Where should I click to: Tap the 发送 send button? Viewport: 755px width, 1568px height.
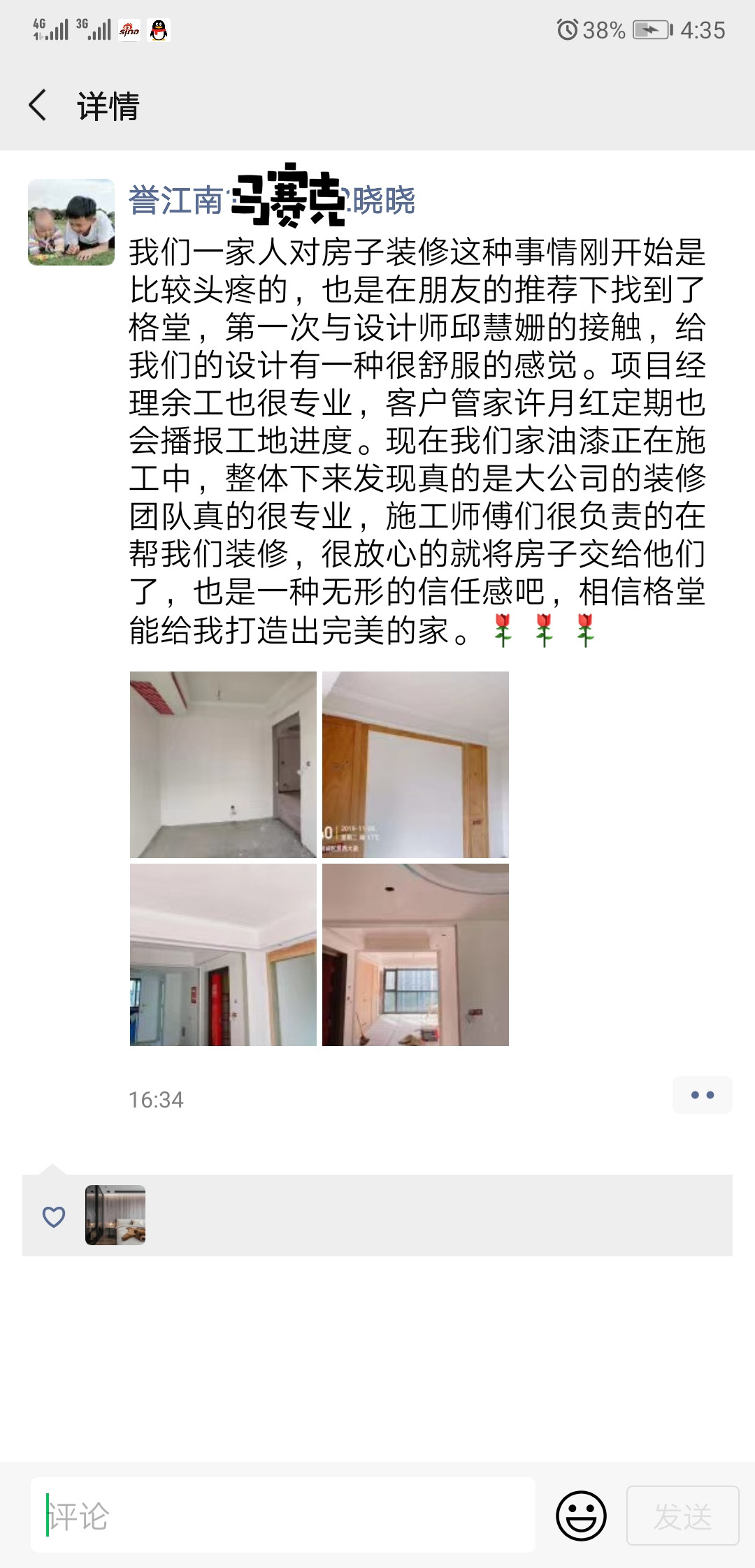tap(682, 1515)
